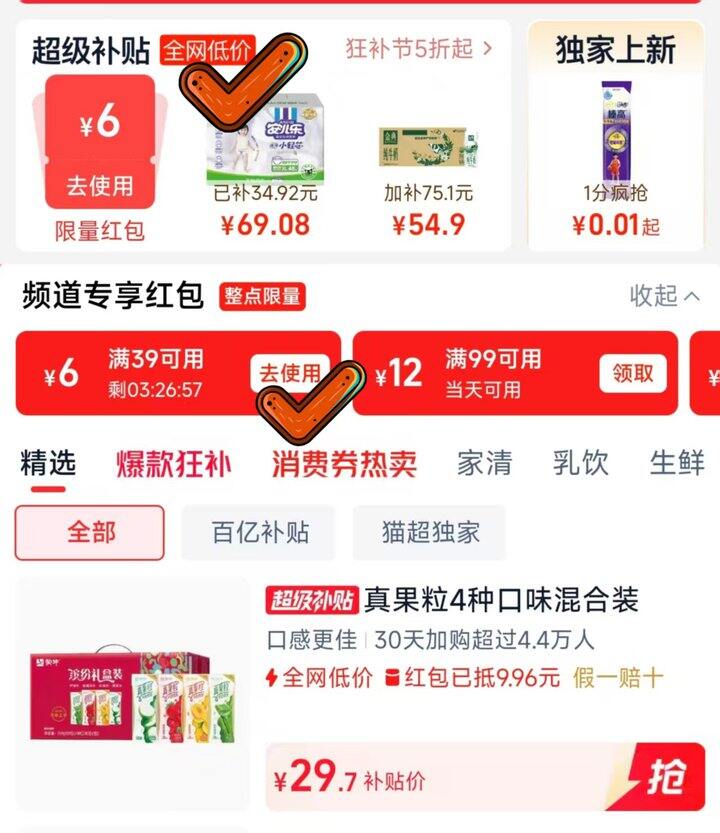Collapse the red packets with 收起
This screenshot has width=720, height=833.
click(664, 296)
